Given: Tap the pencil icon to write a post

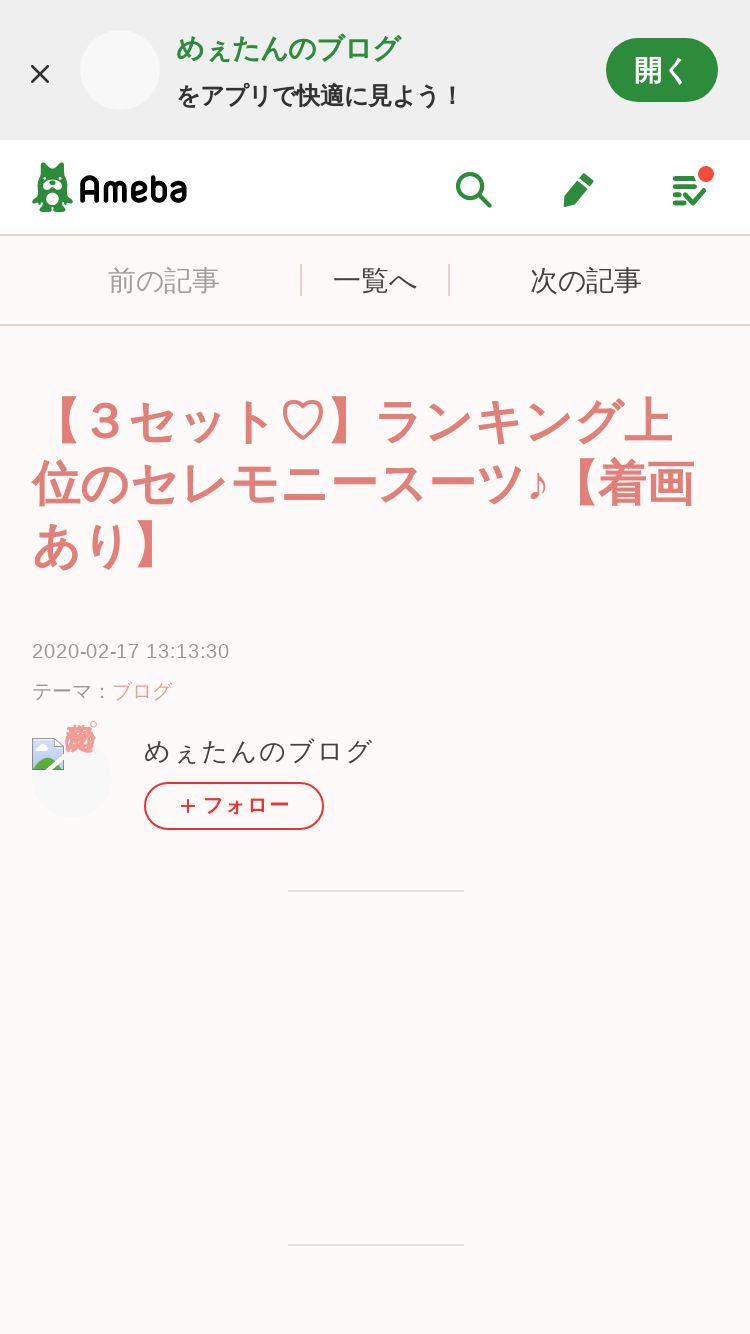Looking at the screenshot, I should (x=578, y=189).
